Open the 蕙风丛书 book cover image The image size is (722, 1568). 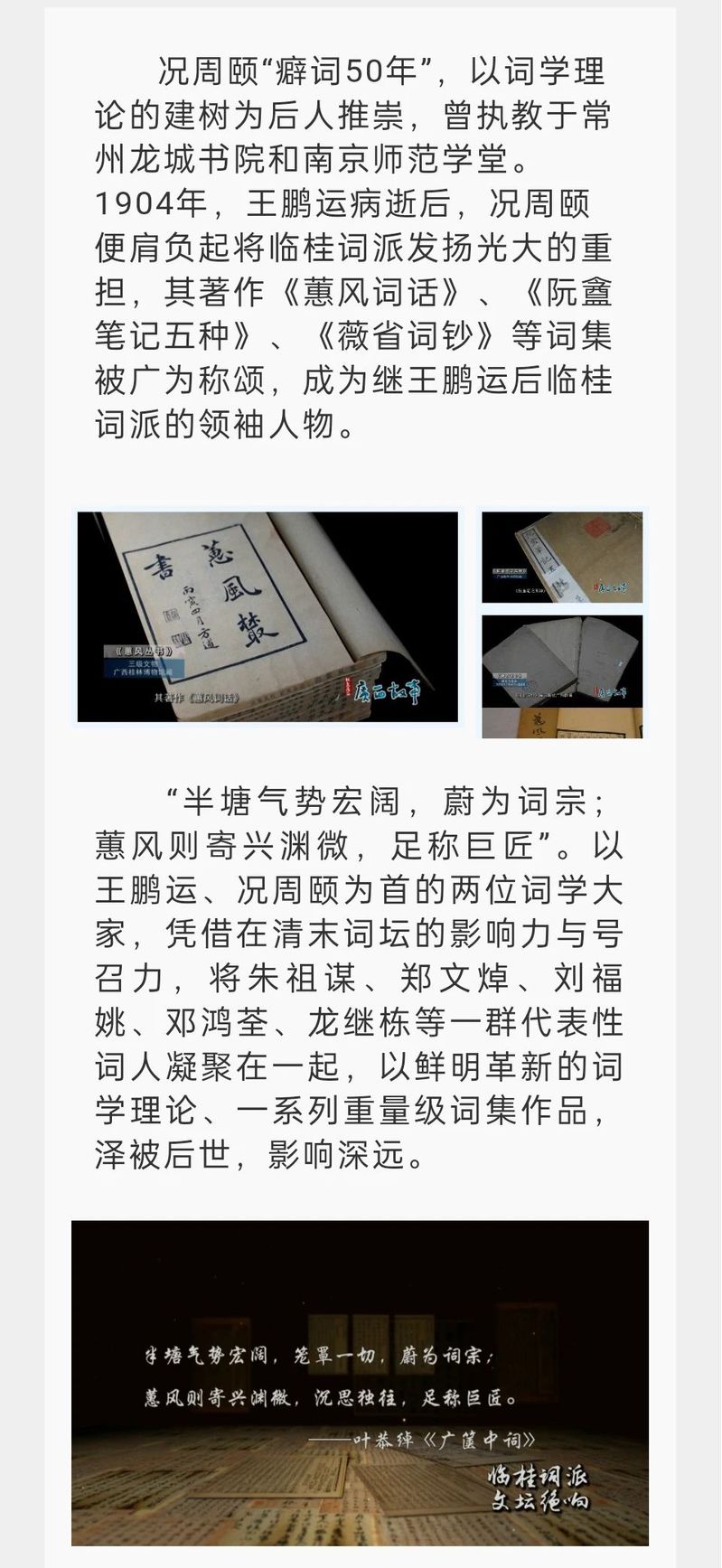(267, 616)
